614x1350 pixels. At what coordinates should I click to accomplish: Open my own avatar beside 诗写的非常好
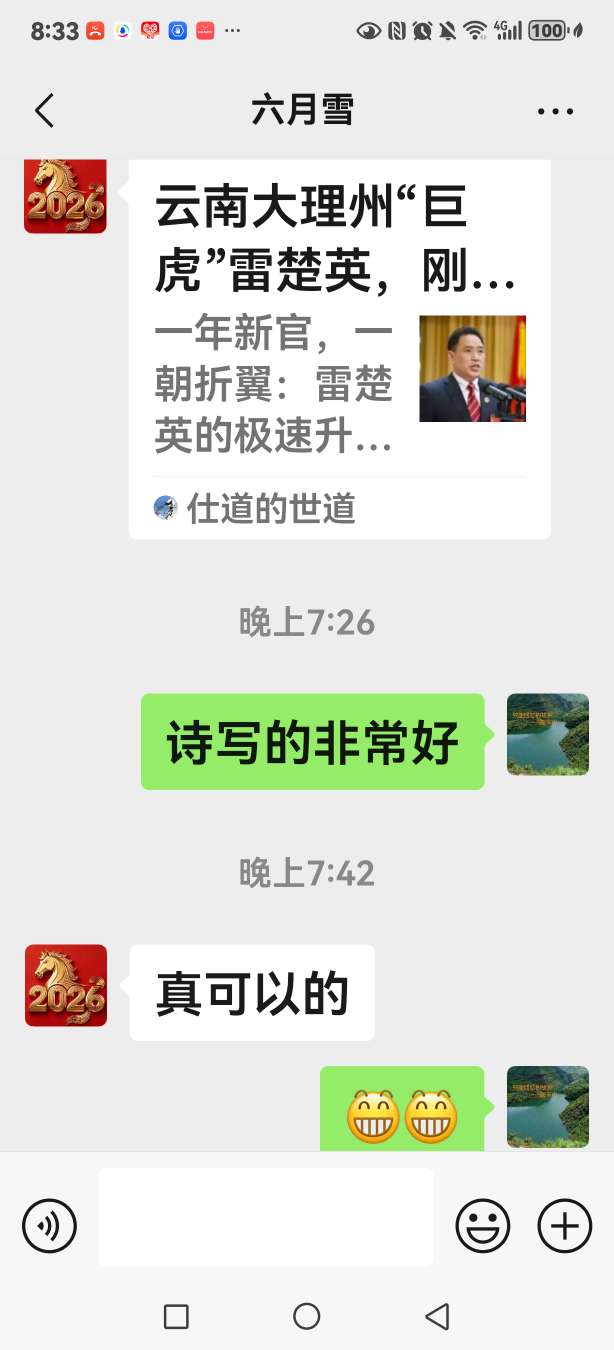(547, 735)
